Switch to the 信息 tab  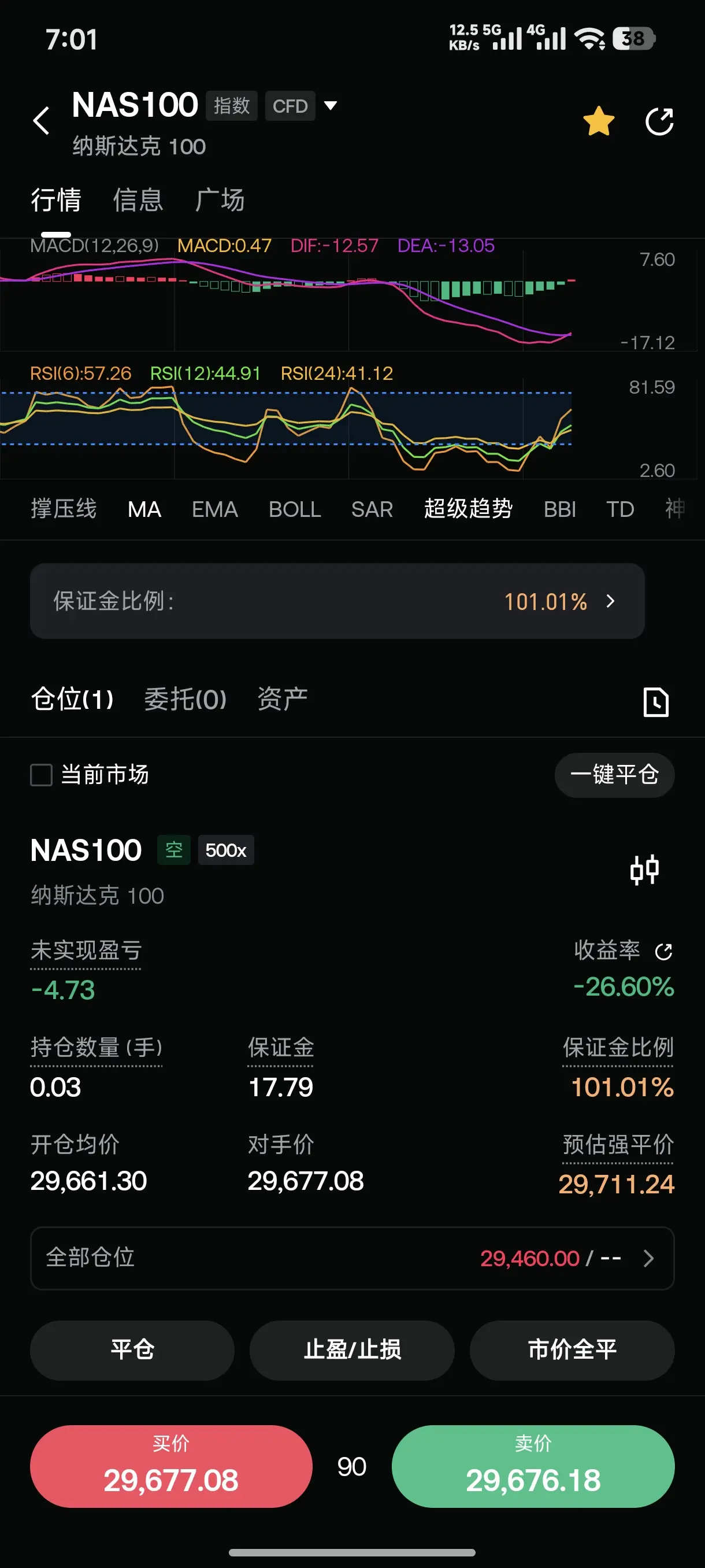[x=138, y=199]
